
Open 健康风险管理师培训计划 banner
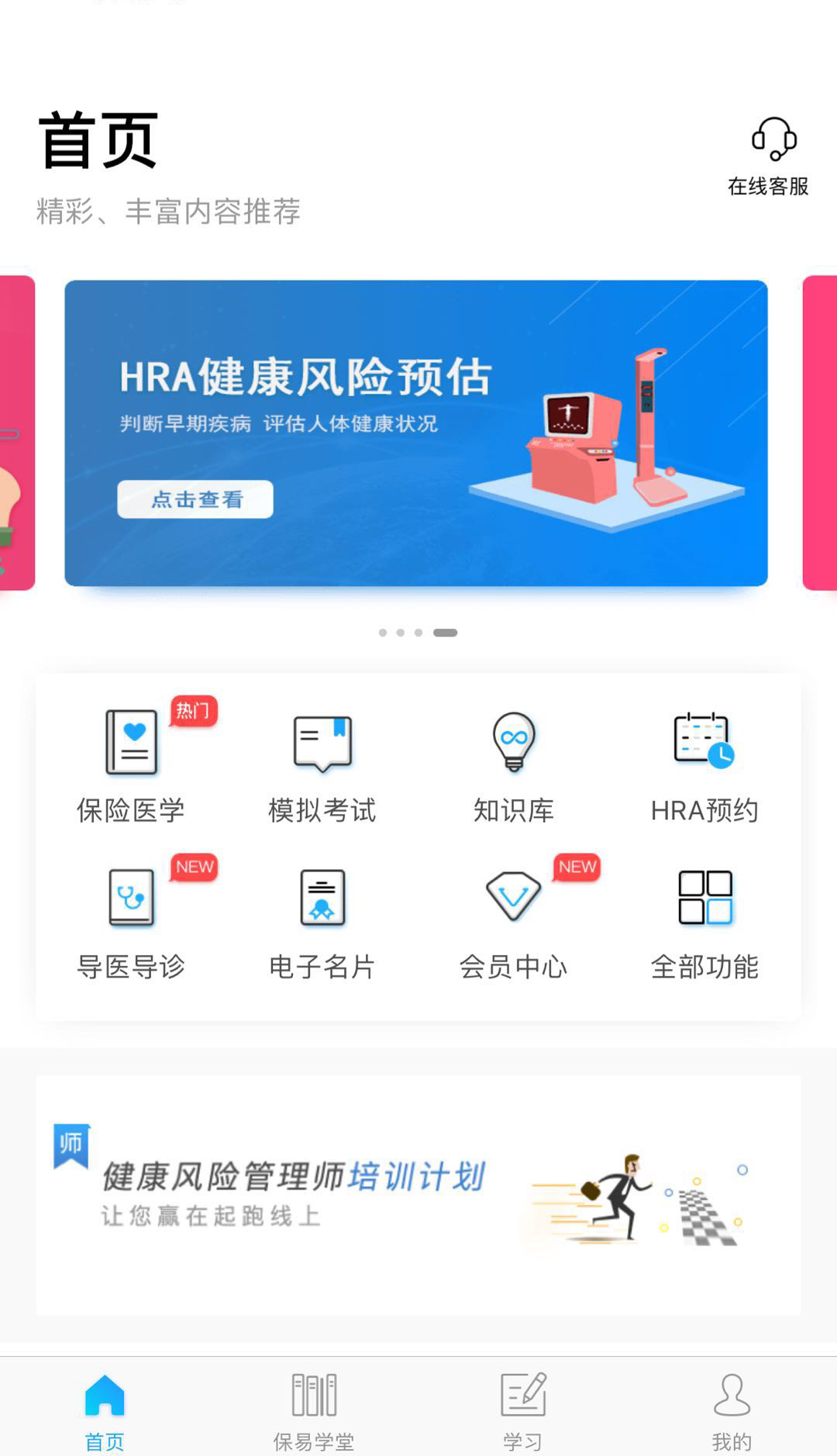418,1195
